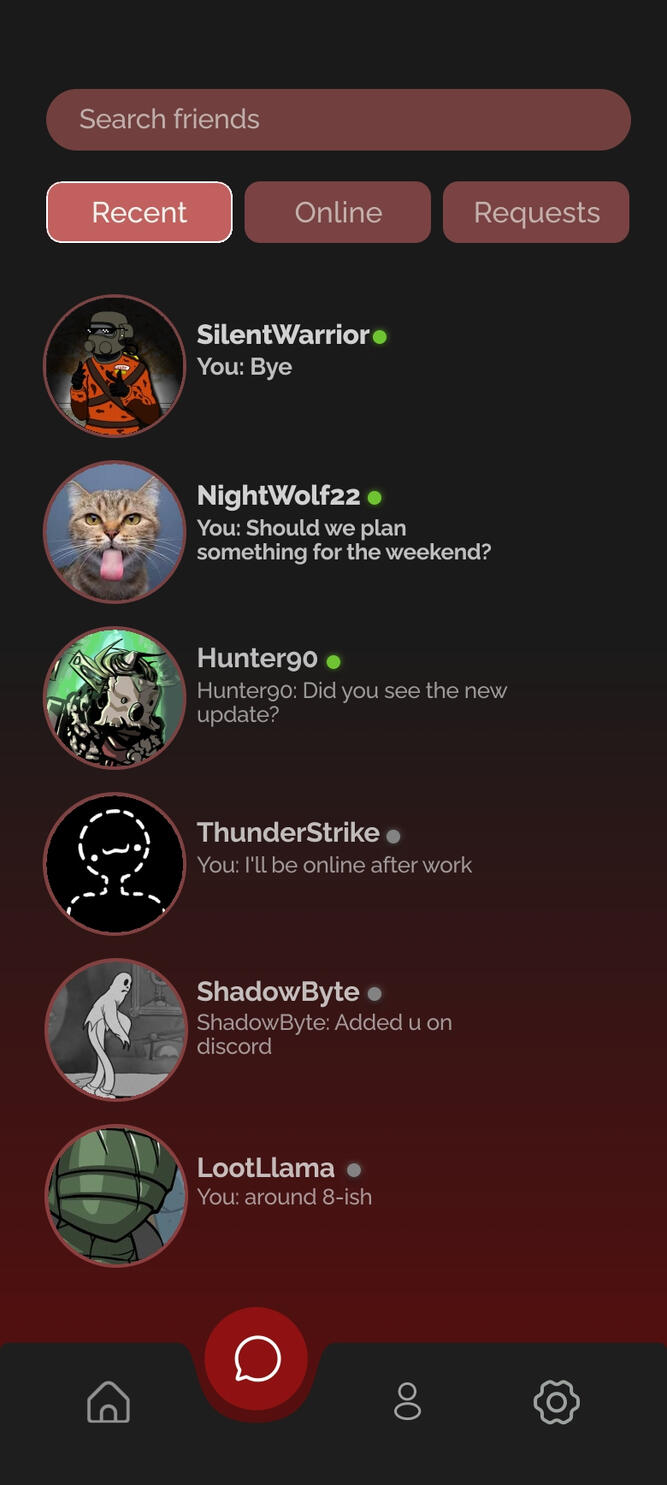Select the Recent tab

[139, 212]
